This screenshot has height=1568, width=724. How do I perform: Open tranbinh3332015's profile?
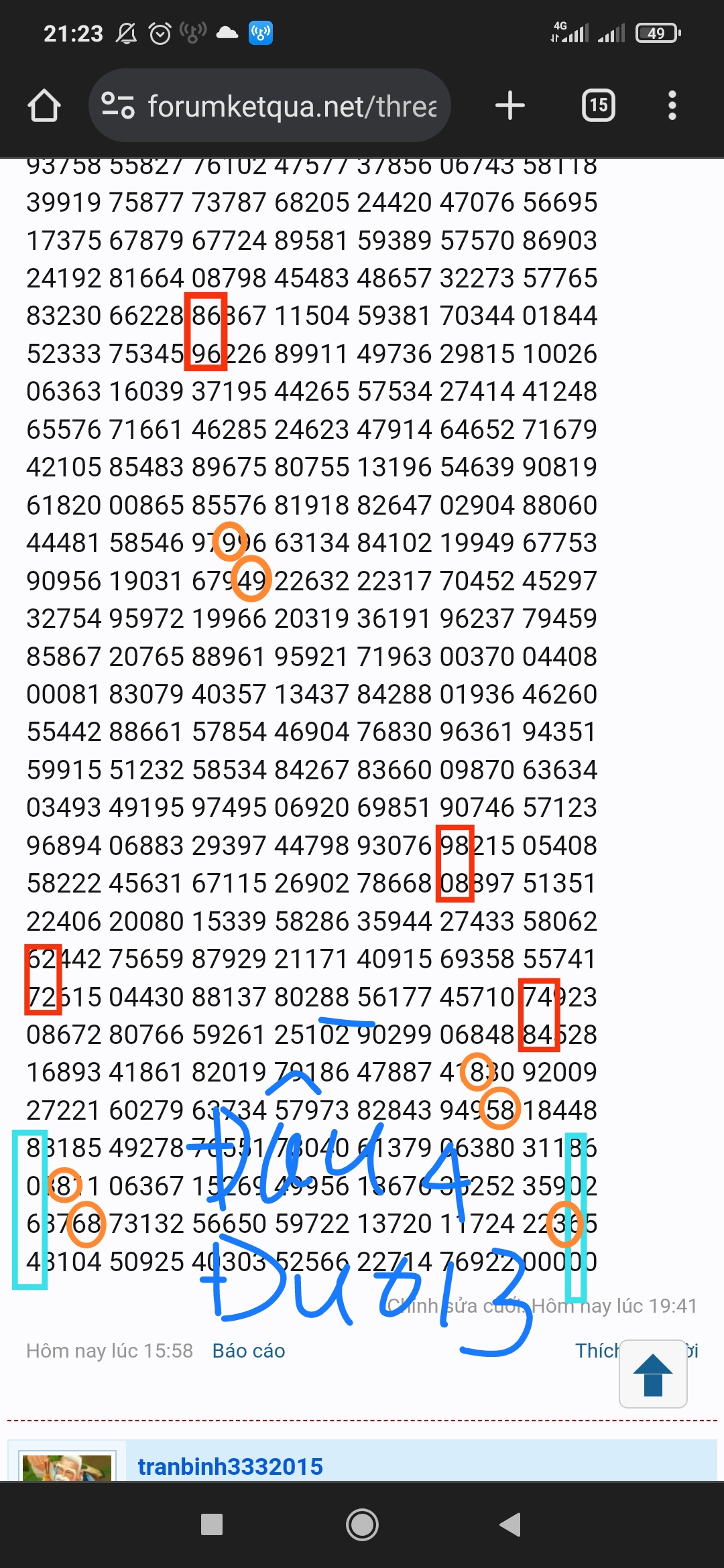(230, 1467)
